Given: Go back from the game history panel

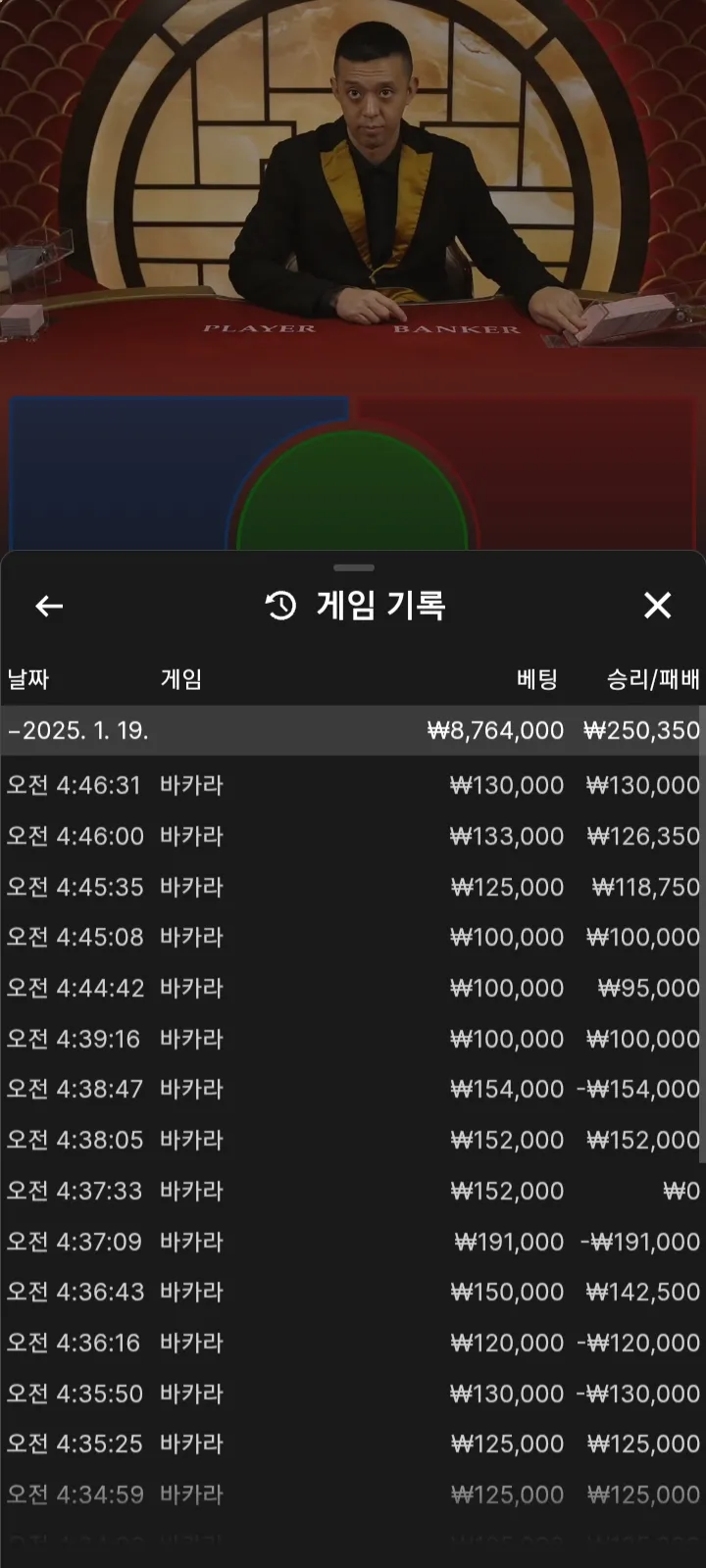Looking at the screenshot, I should (x=49, y=607).
